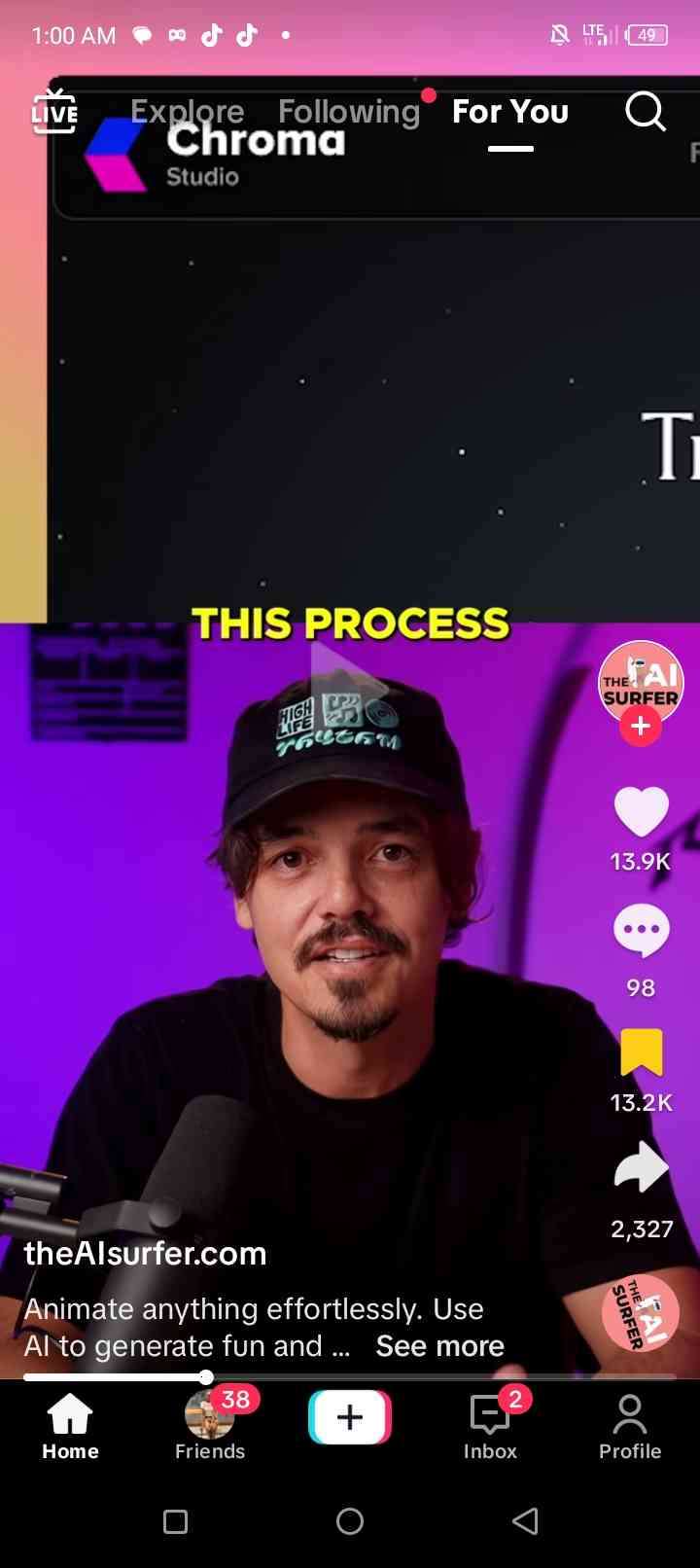
Task: Create a new post with plus button
Action: [350, 1417]
